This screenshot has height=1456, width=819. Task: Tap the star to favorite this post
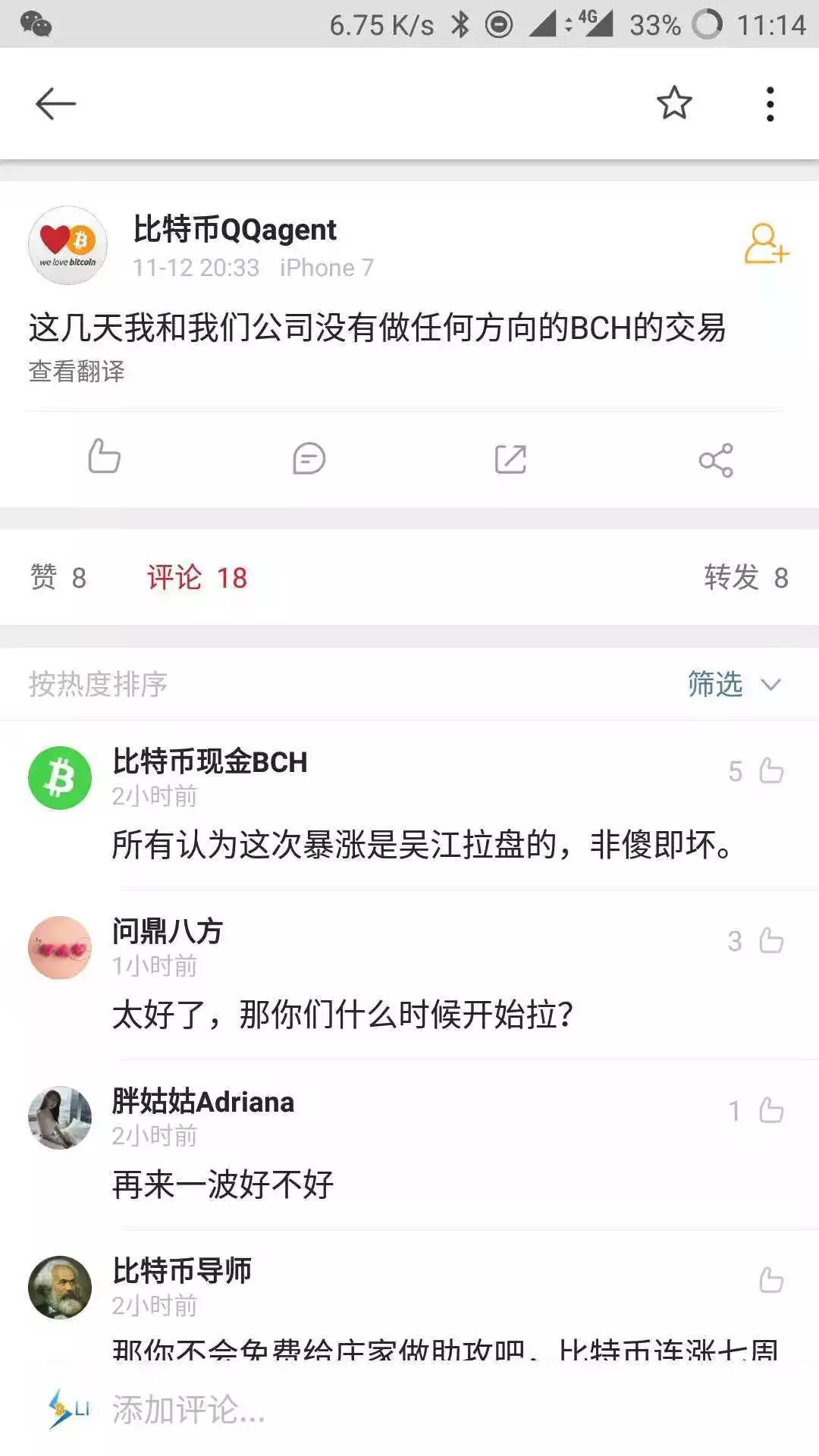point(674,102)
